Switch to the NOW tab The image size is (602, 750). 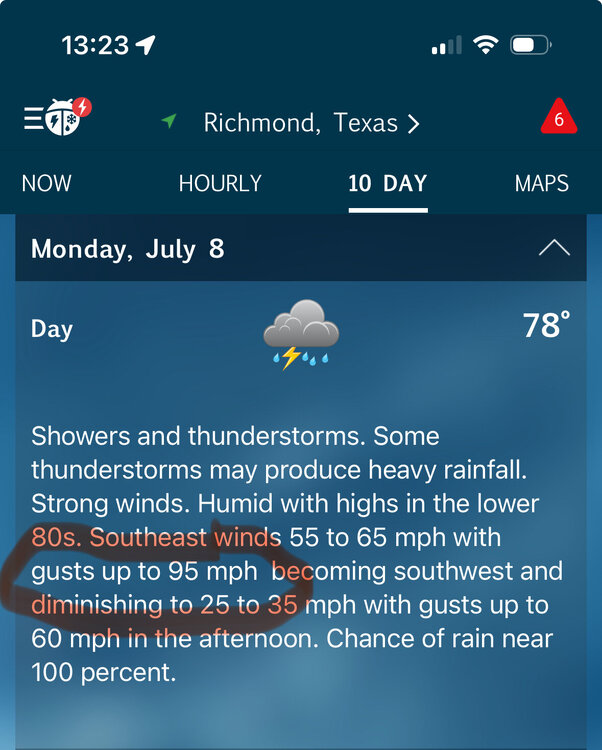point(46,183)
